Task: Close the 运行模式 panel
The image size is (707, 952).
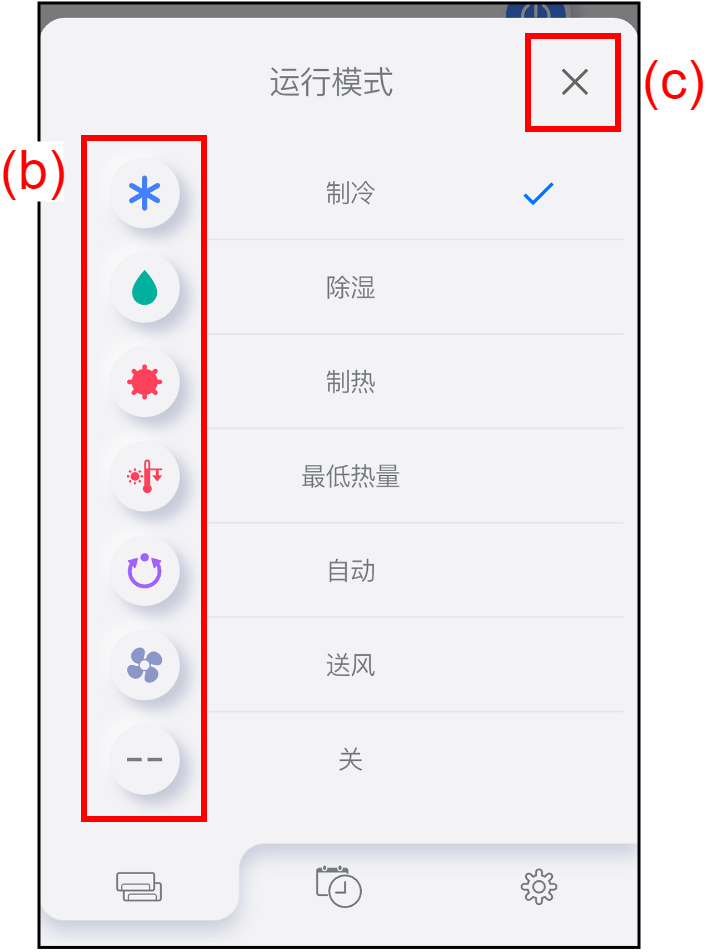Action: click(574, 82)
